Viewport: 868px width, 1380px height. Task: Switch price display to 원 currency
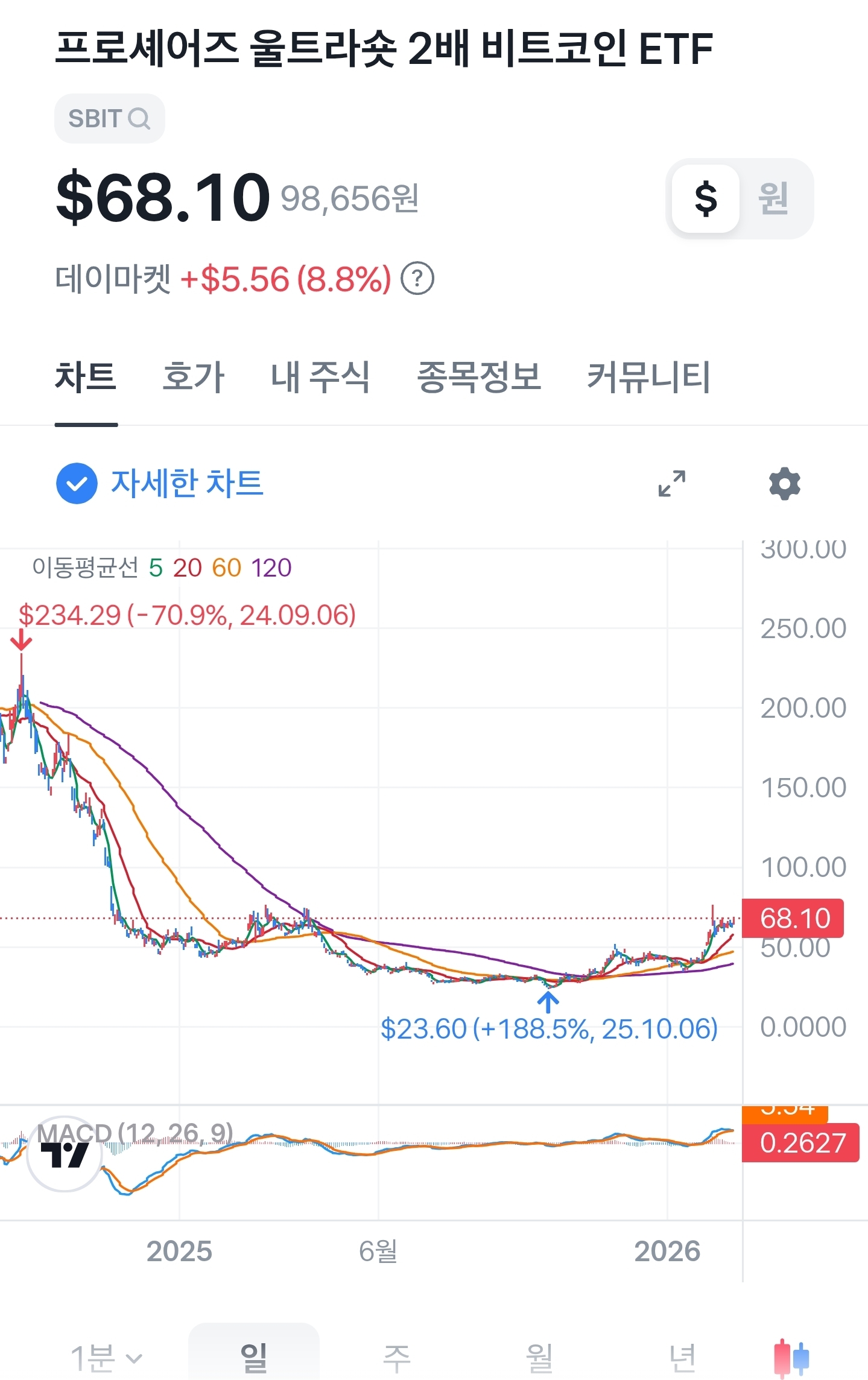click(773, 198)
